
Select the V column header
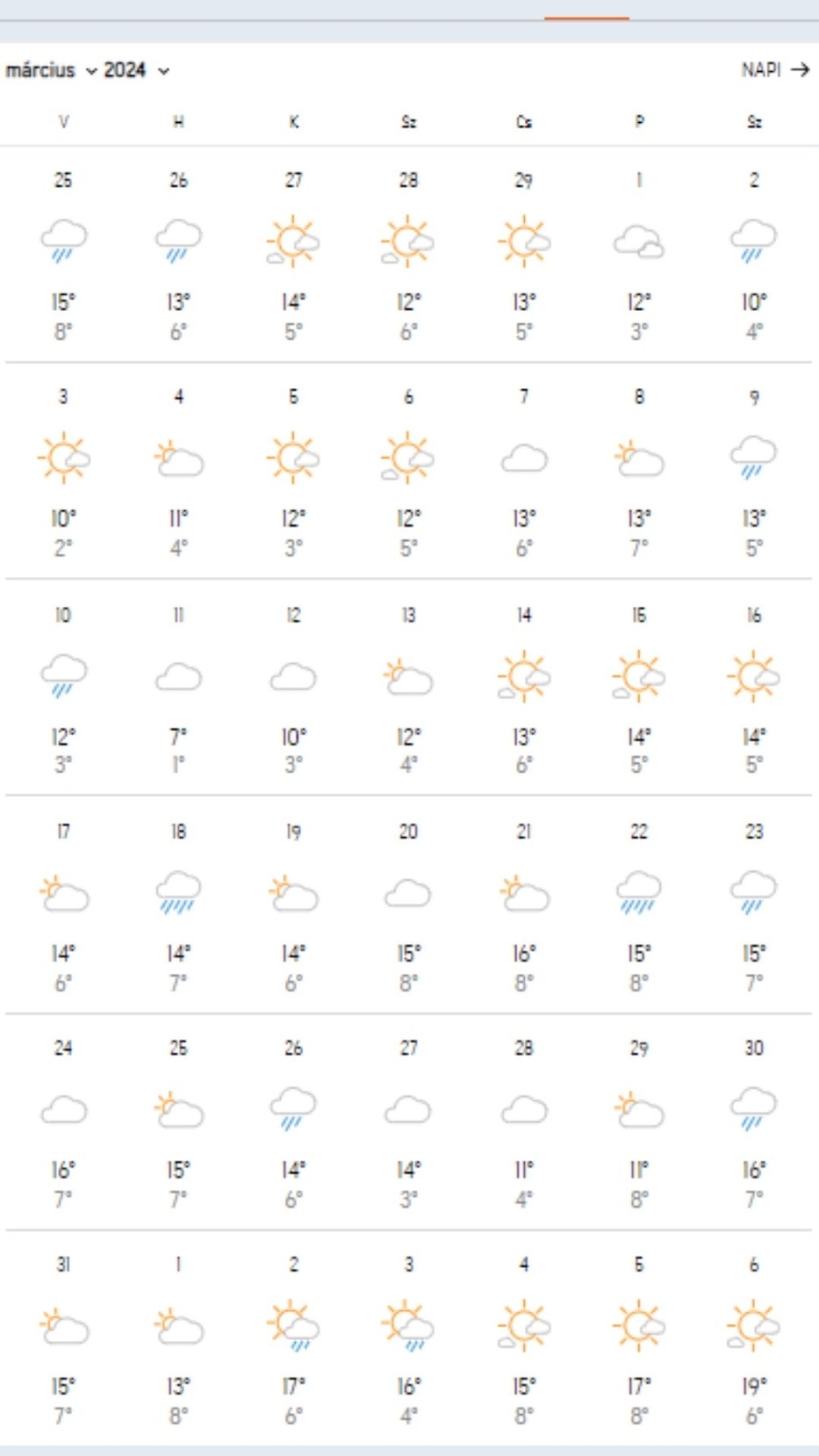tap(61, 121)
